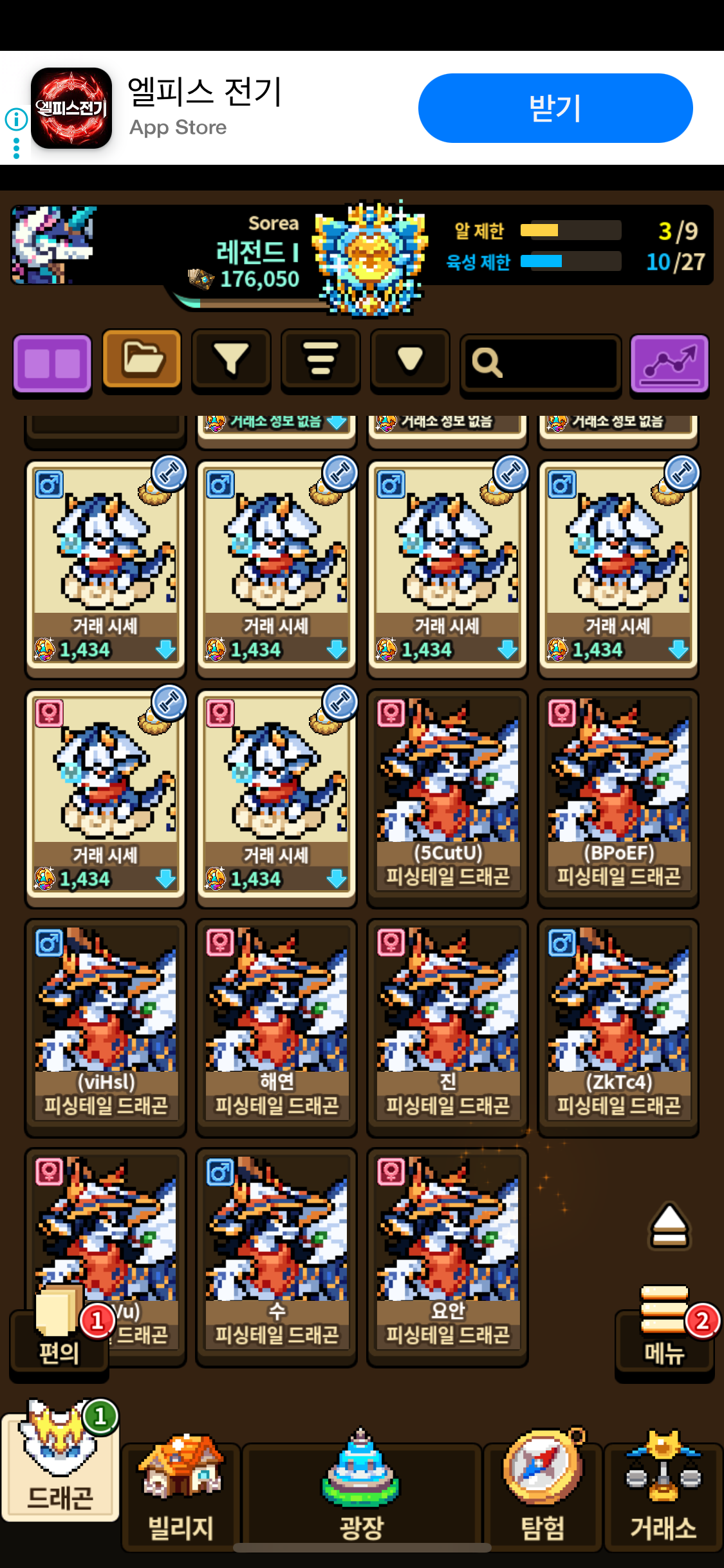The width and height of the screenshot is (724, 1568).
Task: Tap the dragon search box
Action: [x=541, y=363]
